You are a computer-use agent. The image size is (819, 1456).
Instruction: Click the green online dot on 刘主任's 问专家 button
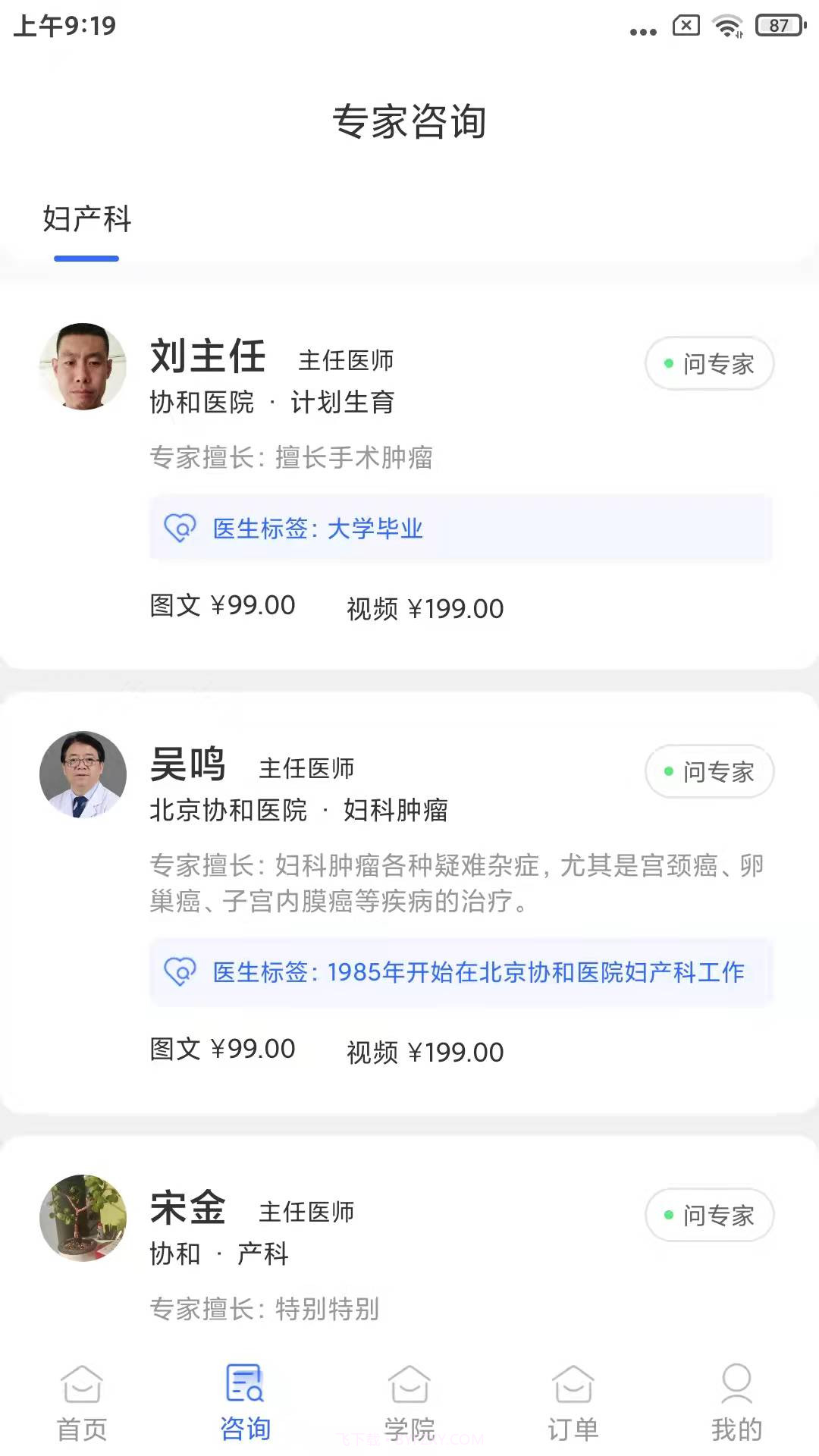[x=668, y=363]
